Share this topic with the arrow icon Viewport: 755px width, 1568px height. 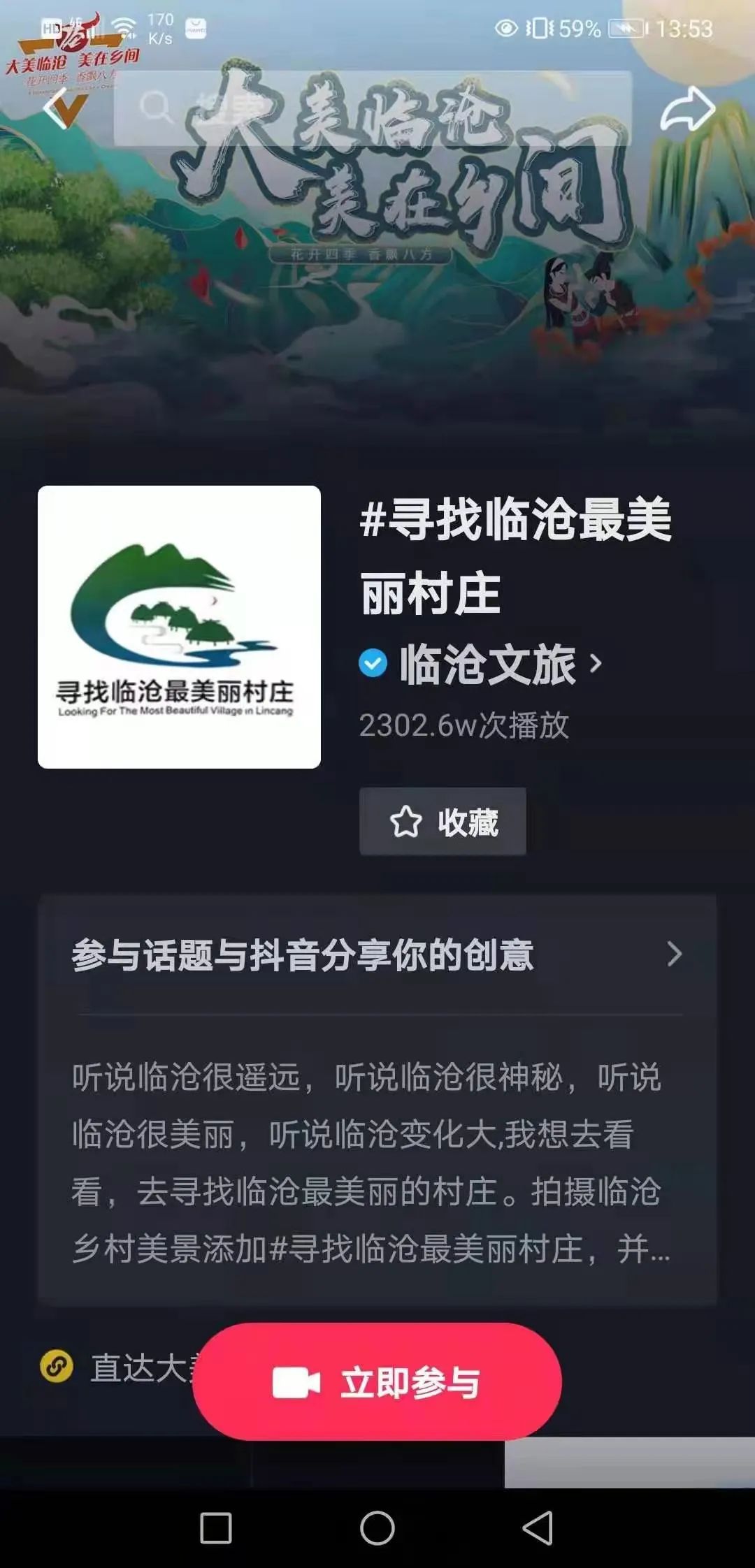coord(687,110)
